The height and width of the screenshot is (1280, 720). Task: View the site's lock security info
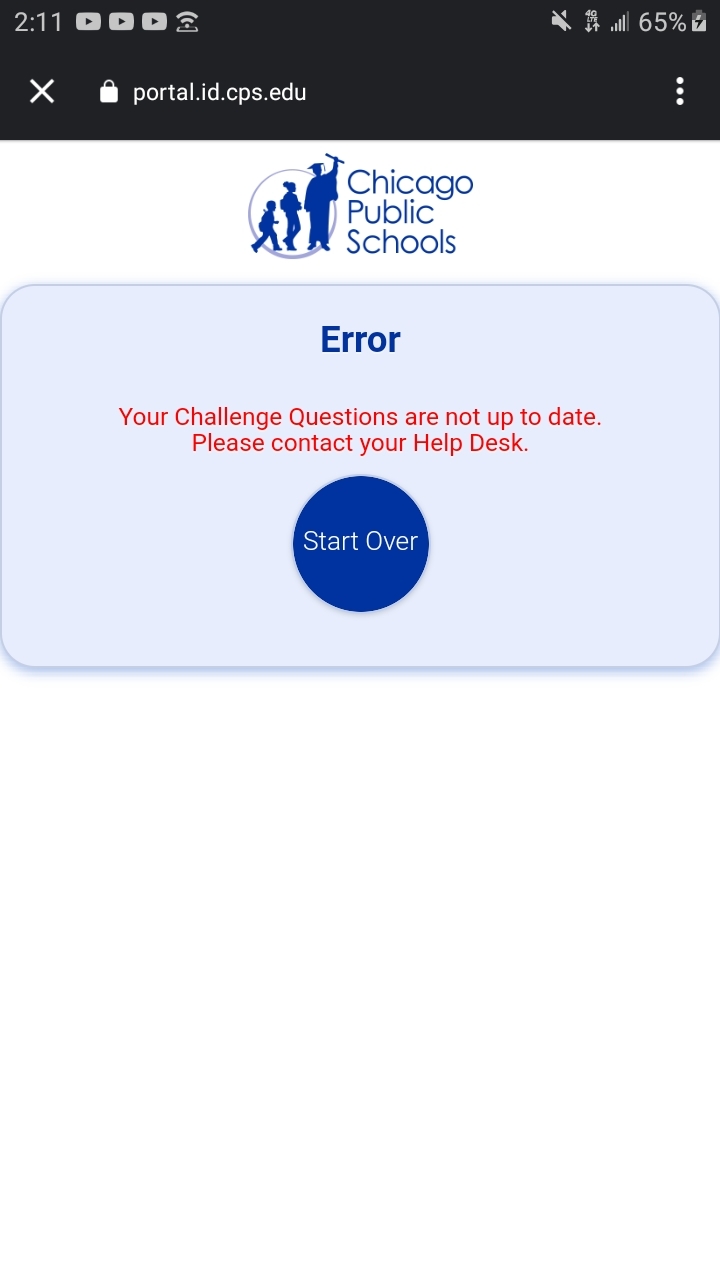109,92
